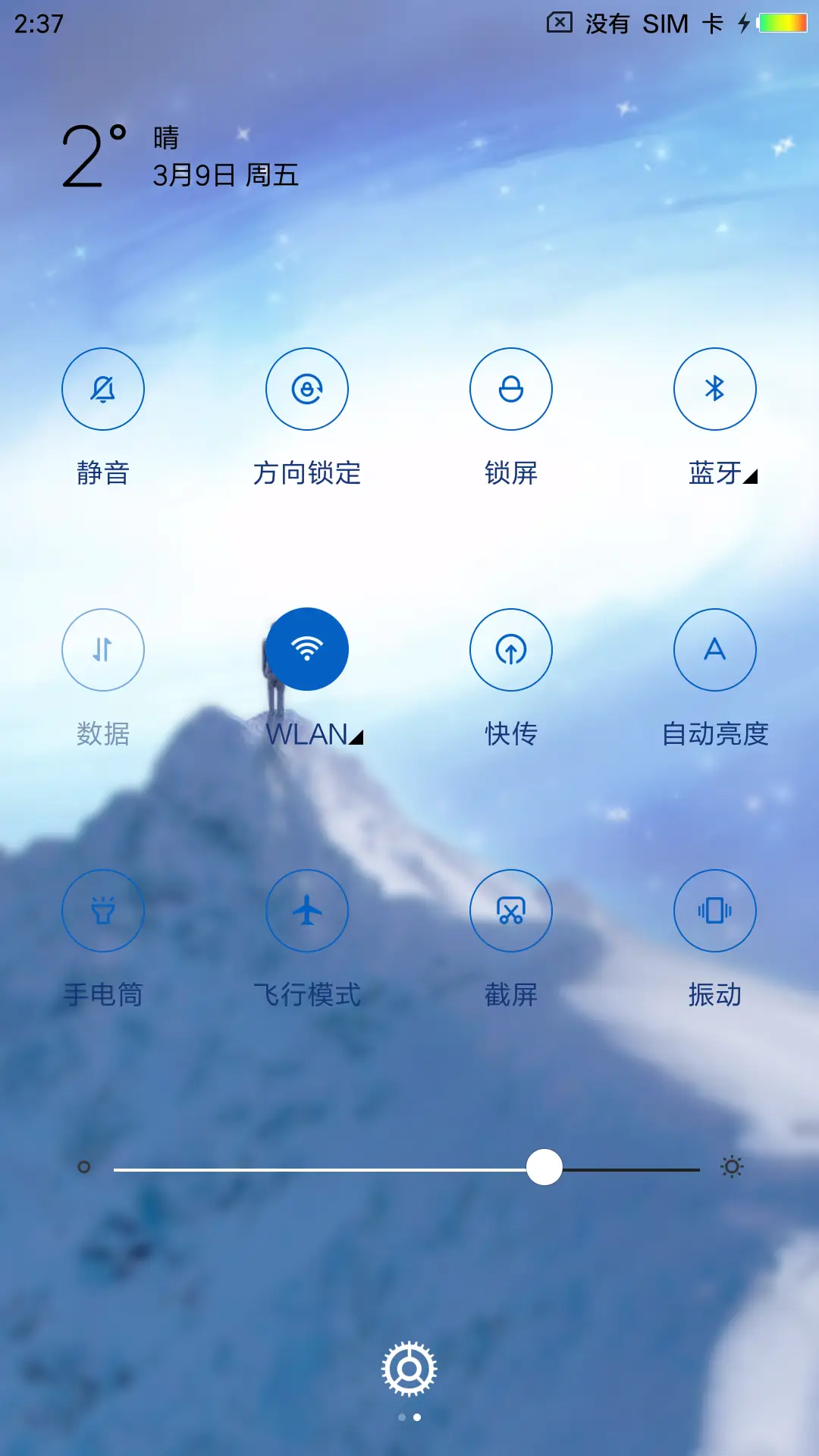Toggle the 静音 mute switch
Image resolution: width=819 pixels, height=1456 pixels.
pos(103,388)
